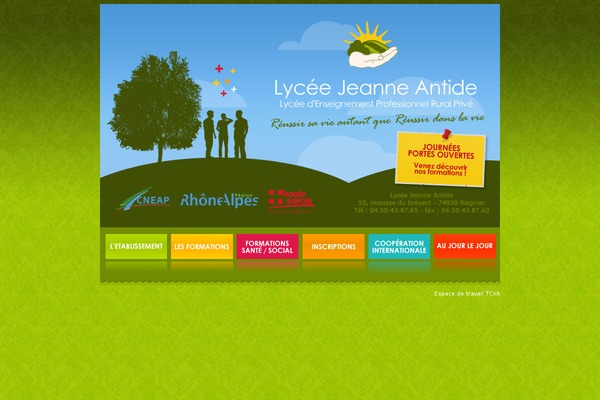This screenshot has width=600, height=400.
Task: Follow the Espace de travail TCVA link
Action: [467, 294]
